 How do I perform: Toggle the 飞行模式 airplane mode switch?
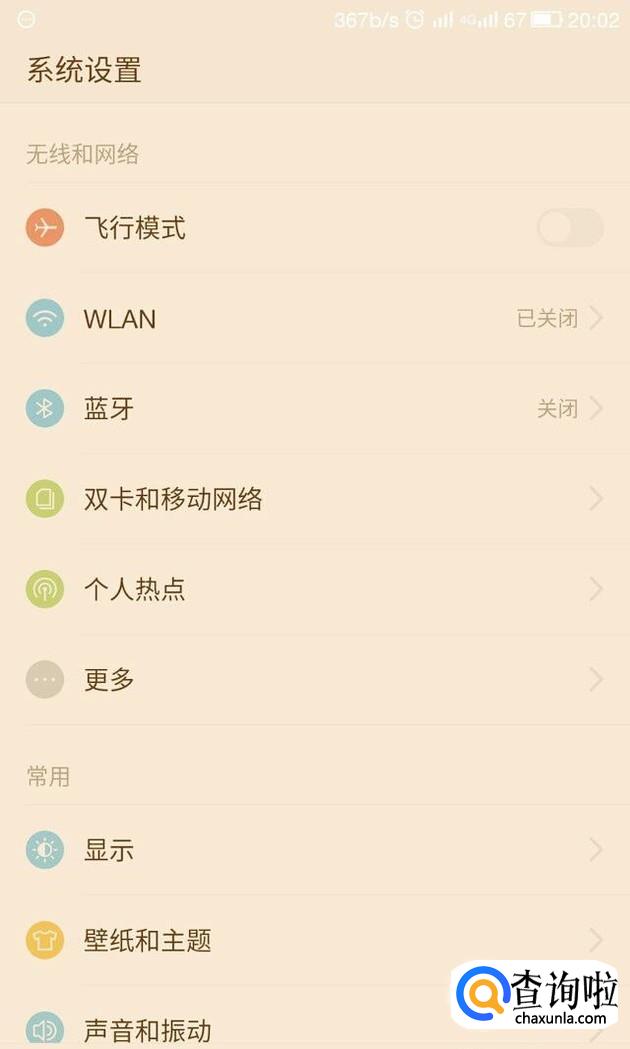click(x=570, y=228)
